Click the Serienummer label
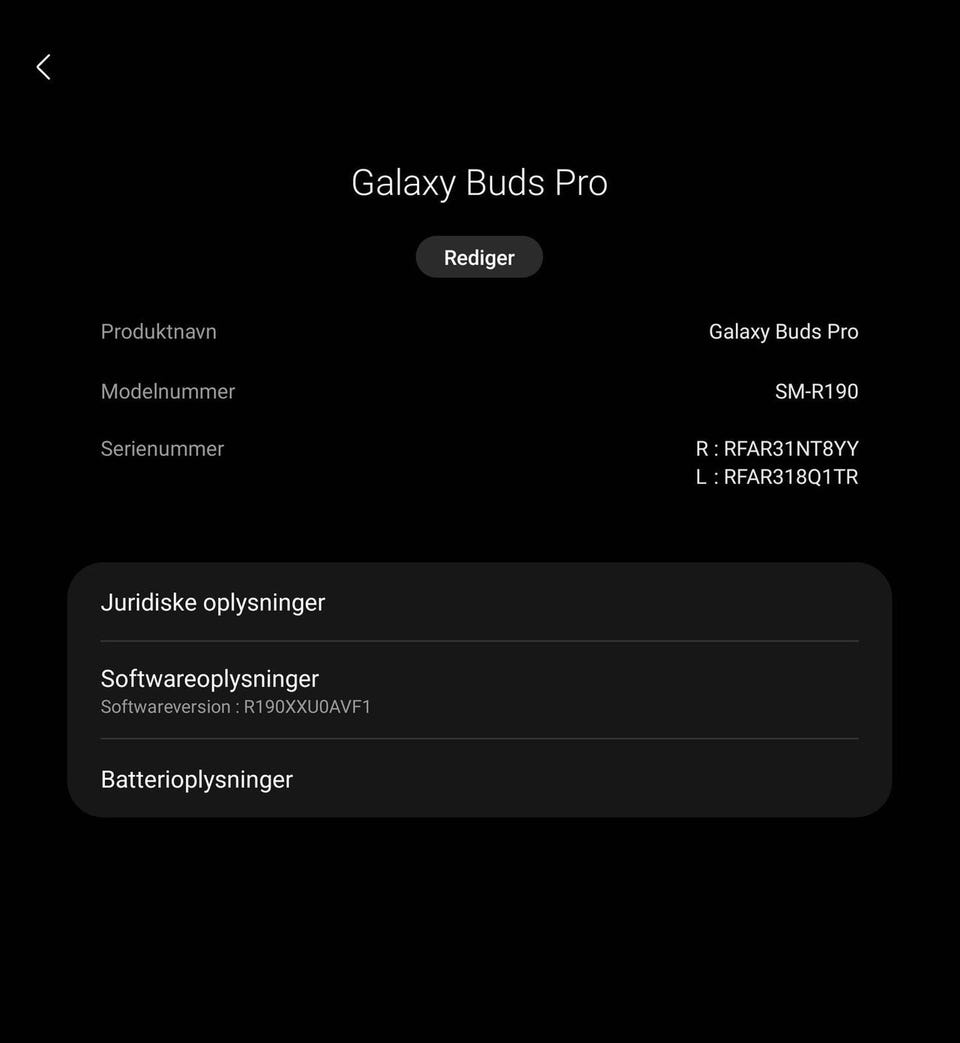Viewport: 960px width, 1043px height. coord(162,448)
